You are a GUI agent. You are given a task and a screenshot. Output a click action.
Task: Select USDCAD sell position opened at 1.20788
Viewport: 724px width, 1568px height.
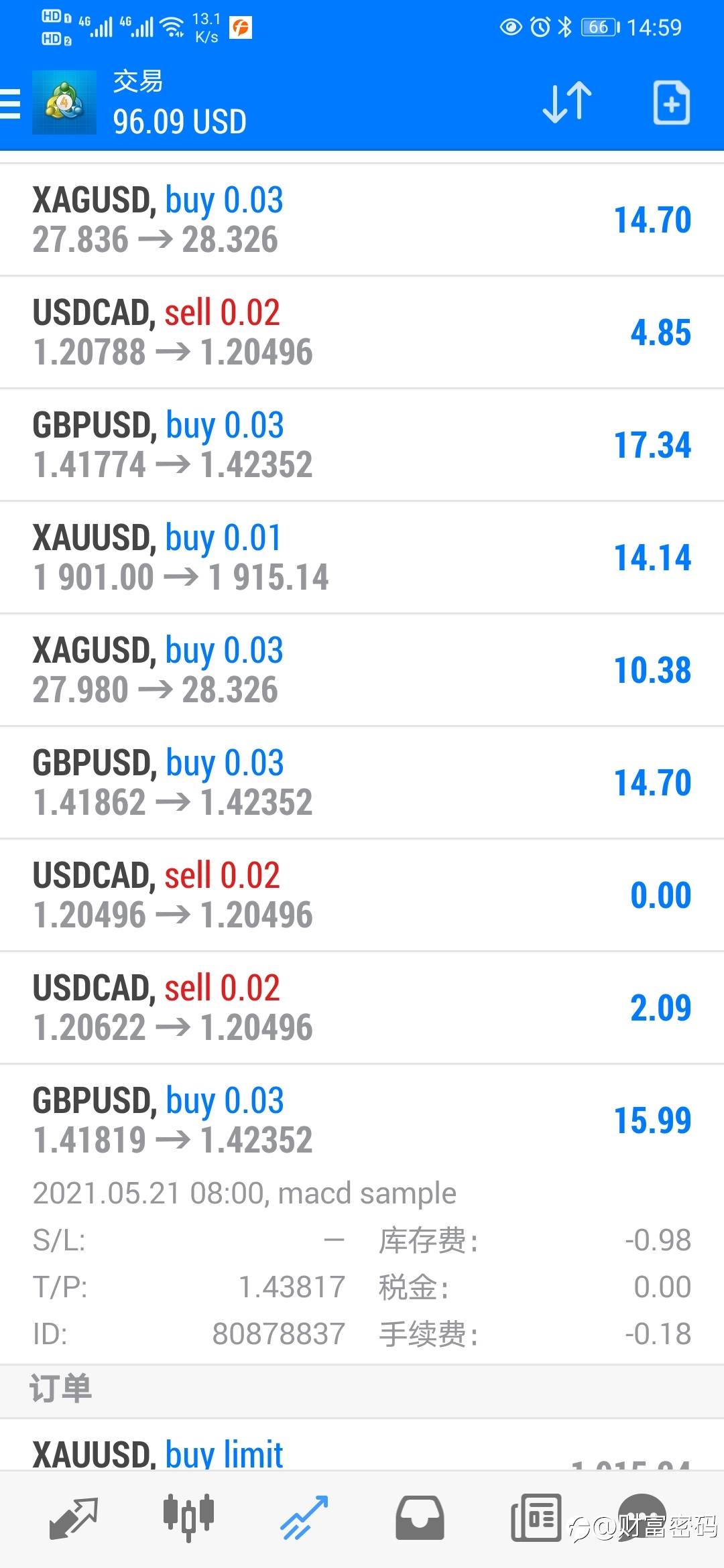coord(362,332)
